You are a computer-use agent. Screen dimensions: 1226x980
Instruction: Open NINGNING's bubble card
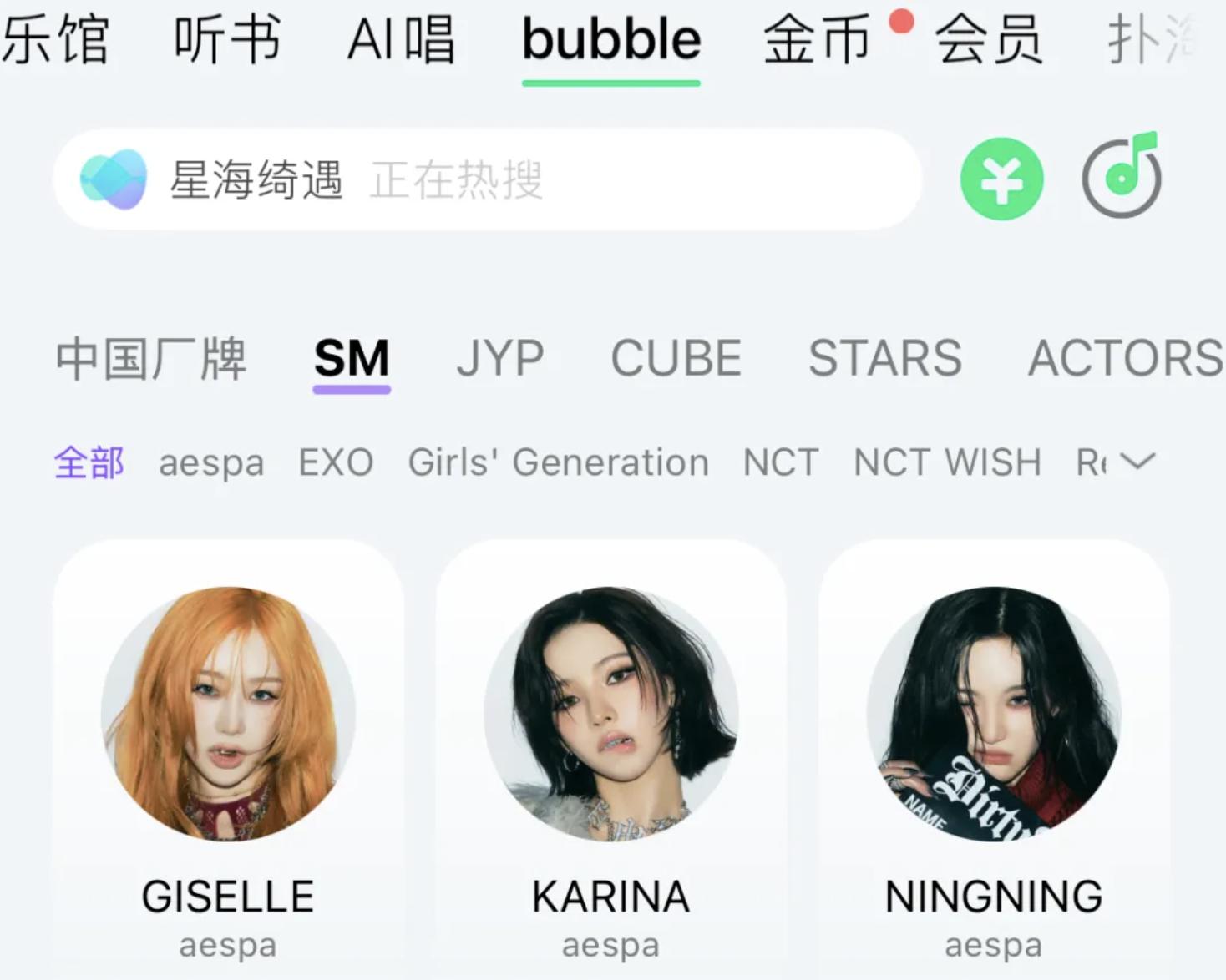(x=994, y=751)
